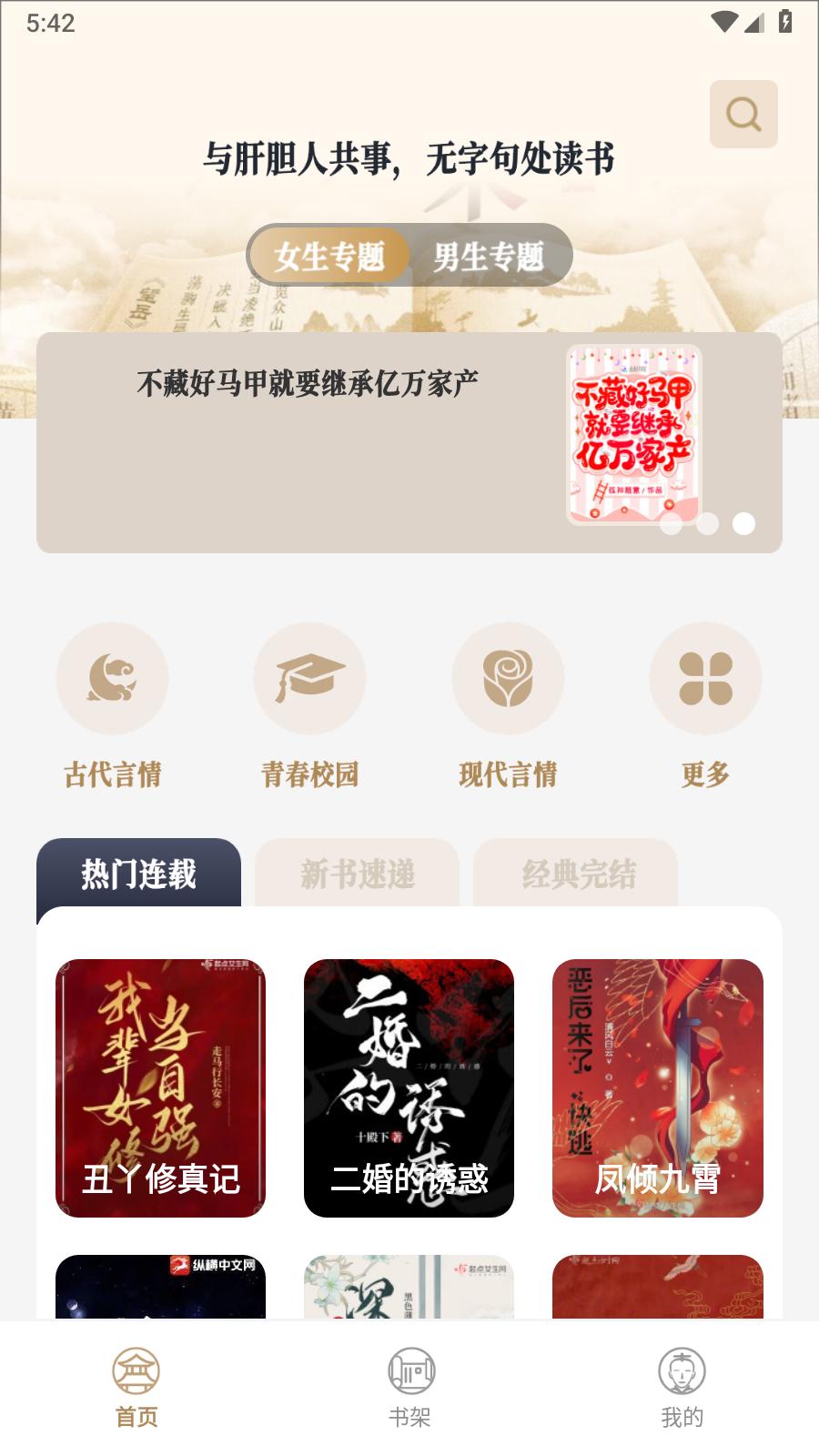Viewport: 819px width, 1456px height.
Task: Open the search icon
Action: click(744, 113)
